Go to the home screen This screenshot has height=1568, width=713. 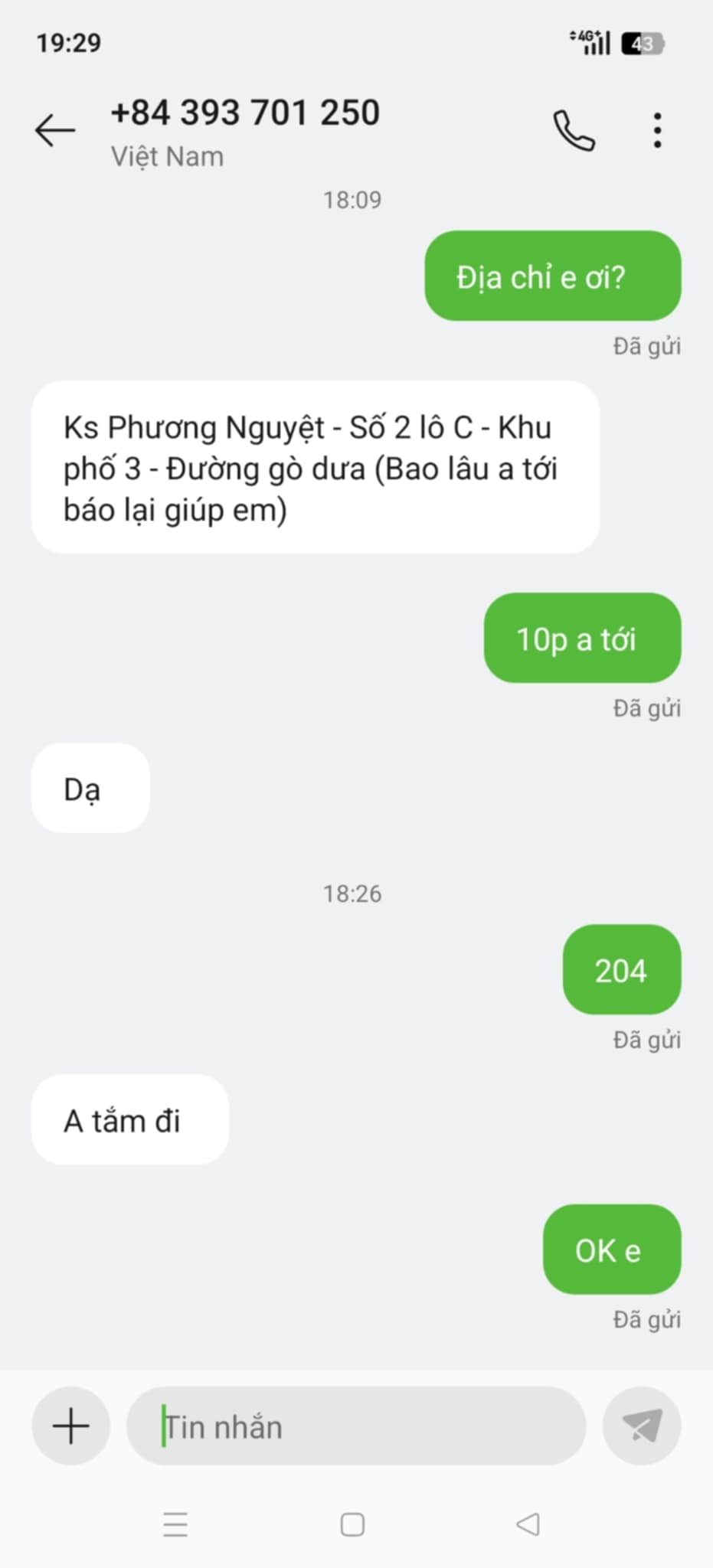click(x=352, y=1524)
